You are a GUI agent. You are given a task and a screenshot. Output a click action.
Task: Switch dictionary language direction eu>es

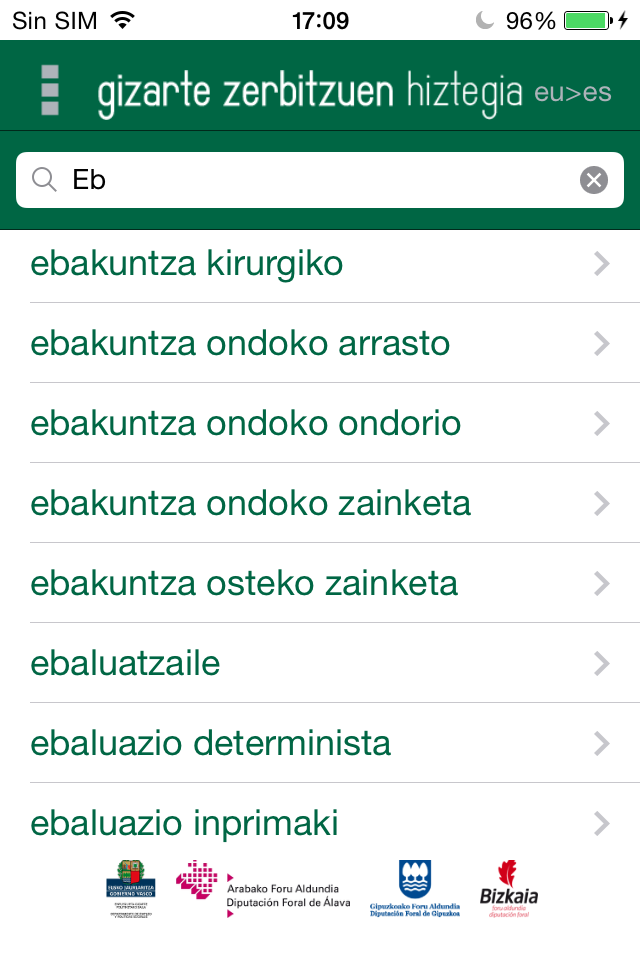pos(573,93)
